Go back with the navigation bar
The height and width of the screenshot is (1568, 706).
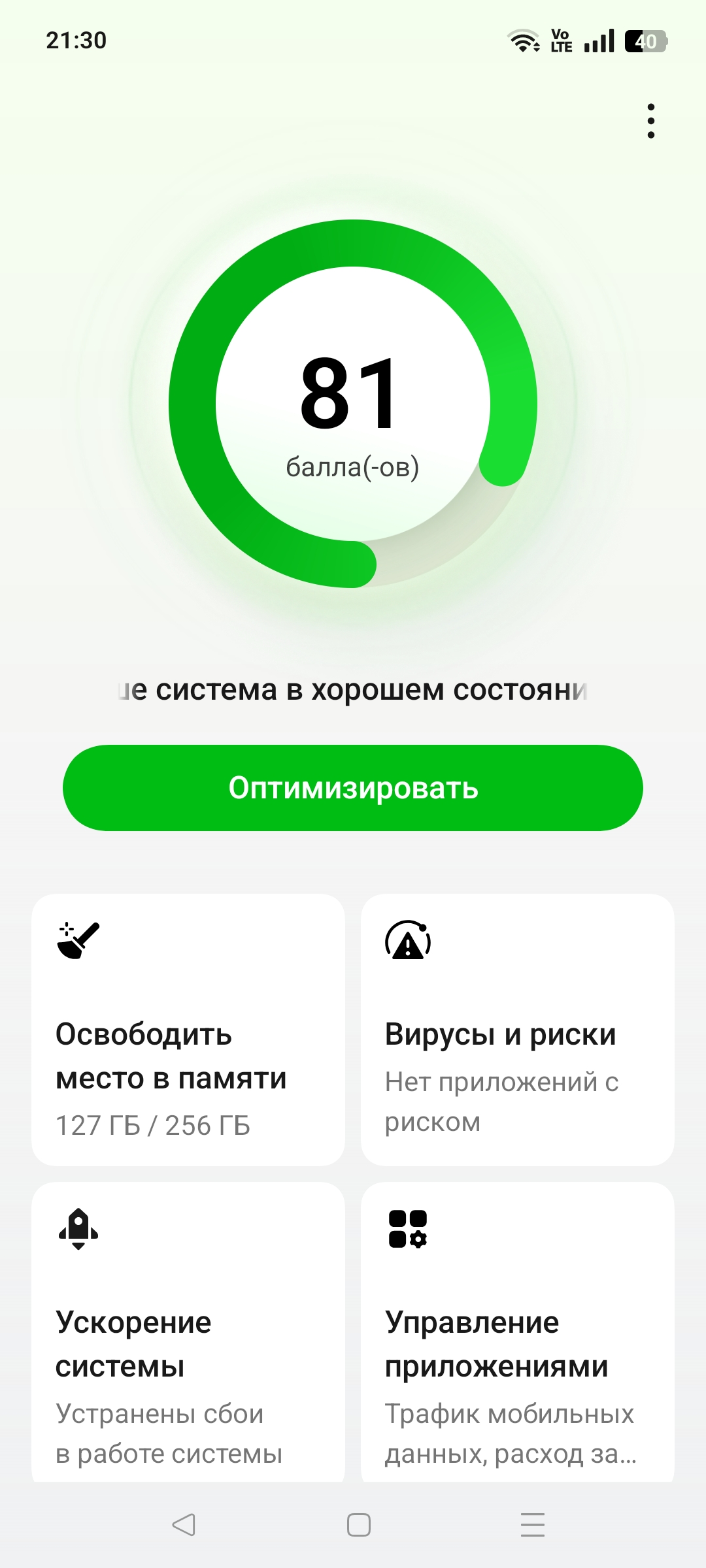pyautogui.click(x=184, y=1525)
